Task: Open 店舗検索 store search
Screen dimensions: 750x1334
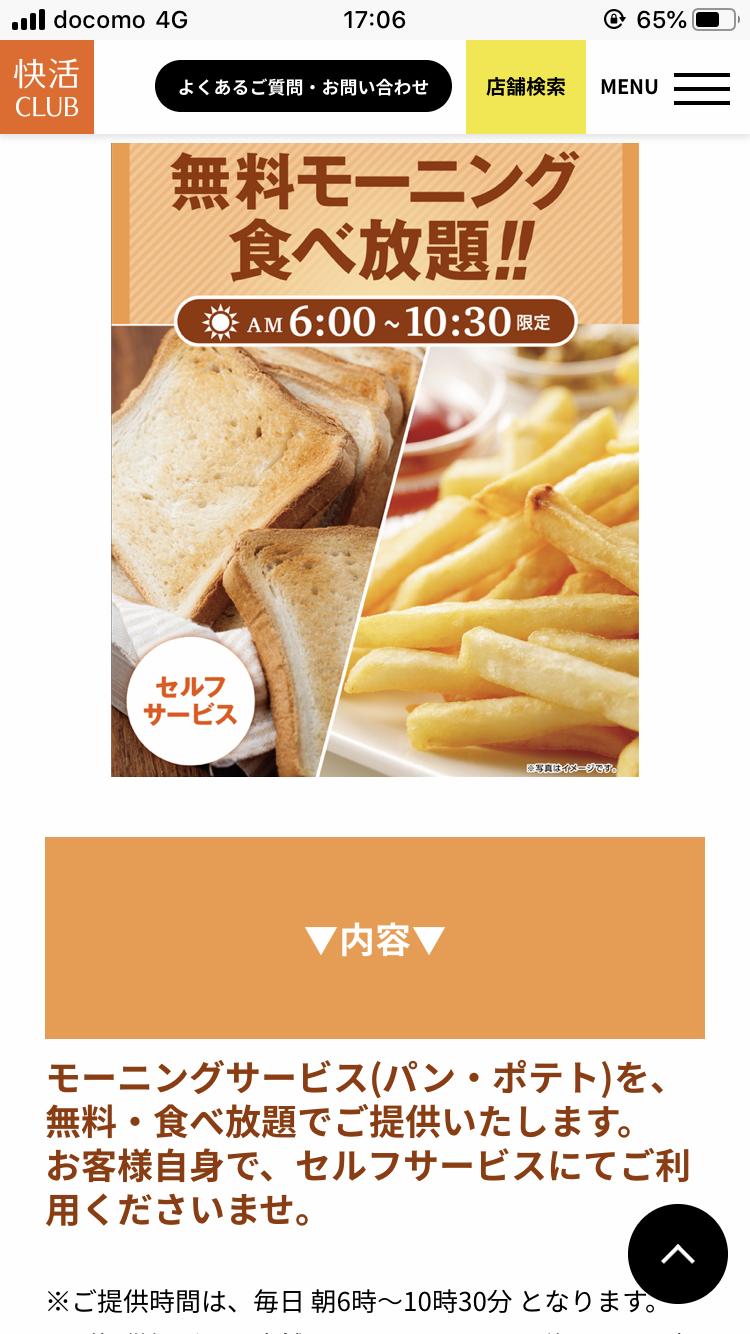Action: 525,87
